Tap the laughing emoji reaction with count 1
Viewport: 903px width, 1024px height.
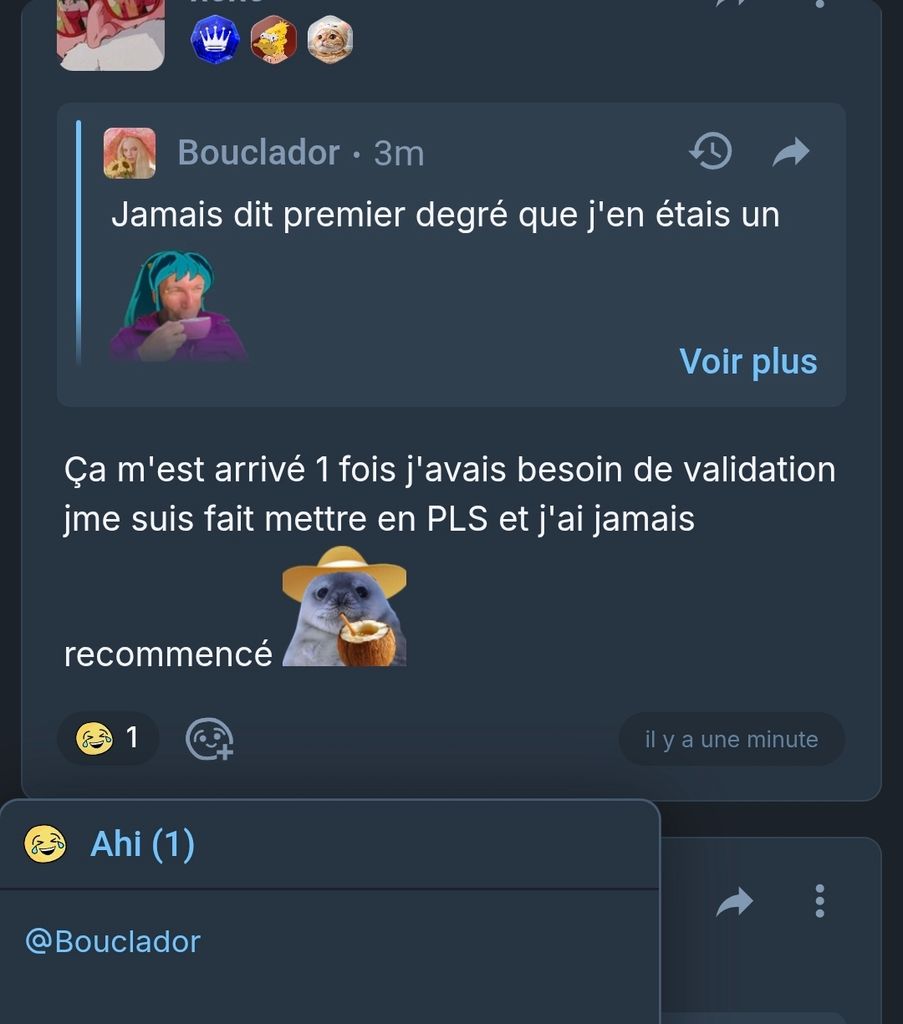(x=107, y=740)
